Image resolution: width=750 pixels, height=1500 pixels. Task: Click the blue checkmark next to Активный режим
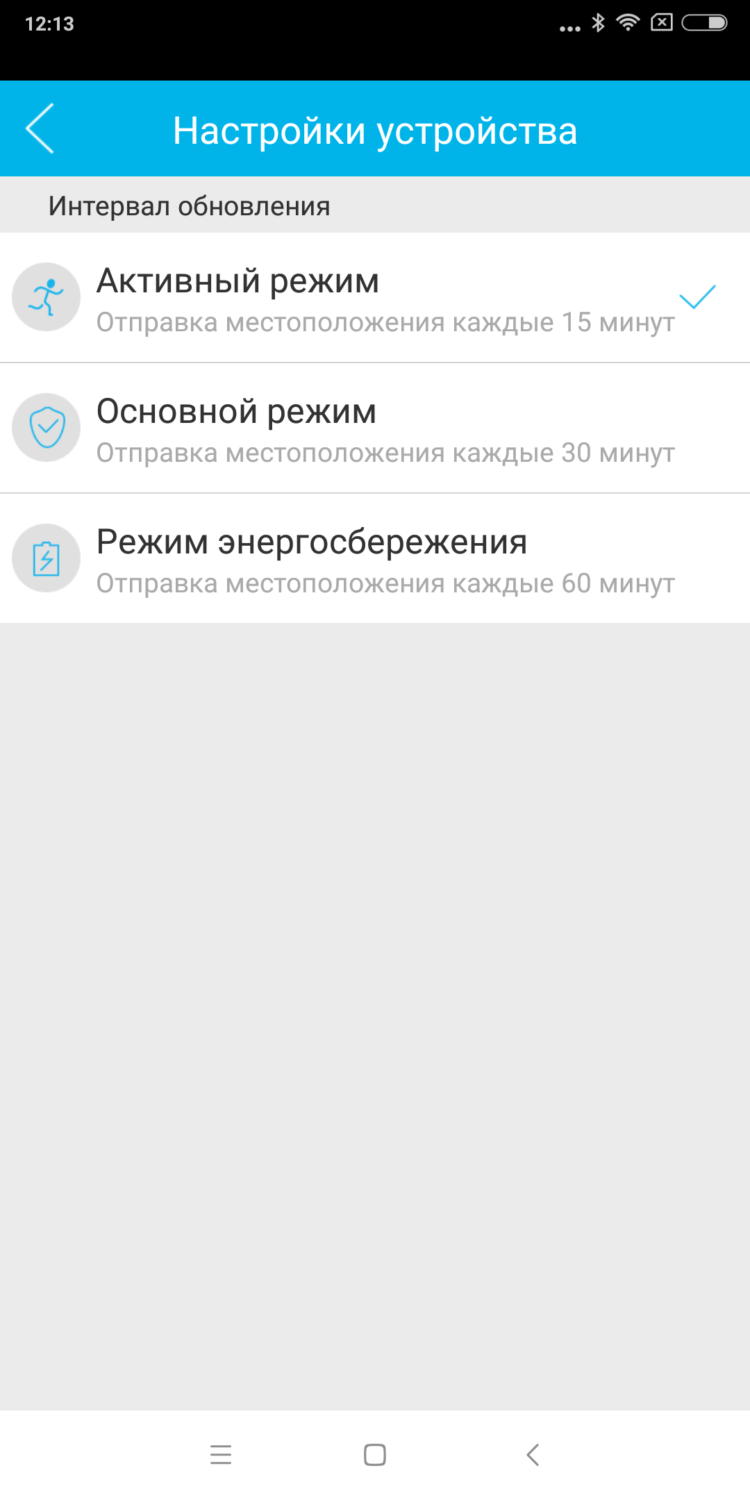[697, 297]
